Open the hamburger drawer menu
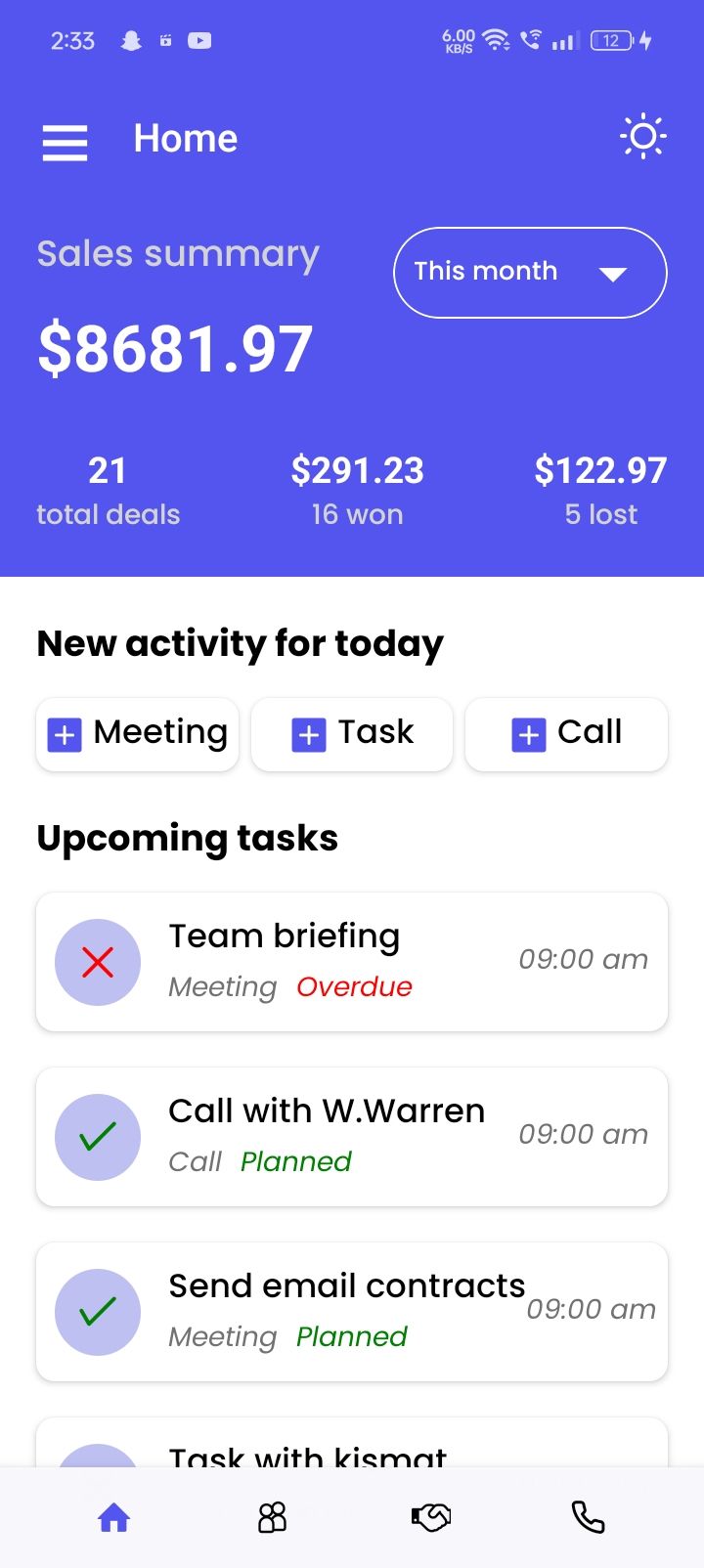This screenshot has height=1568, width=704. [x=65, y=143]
